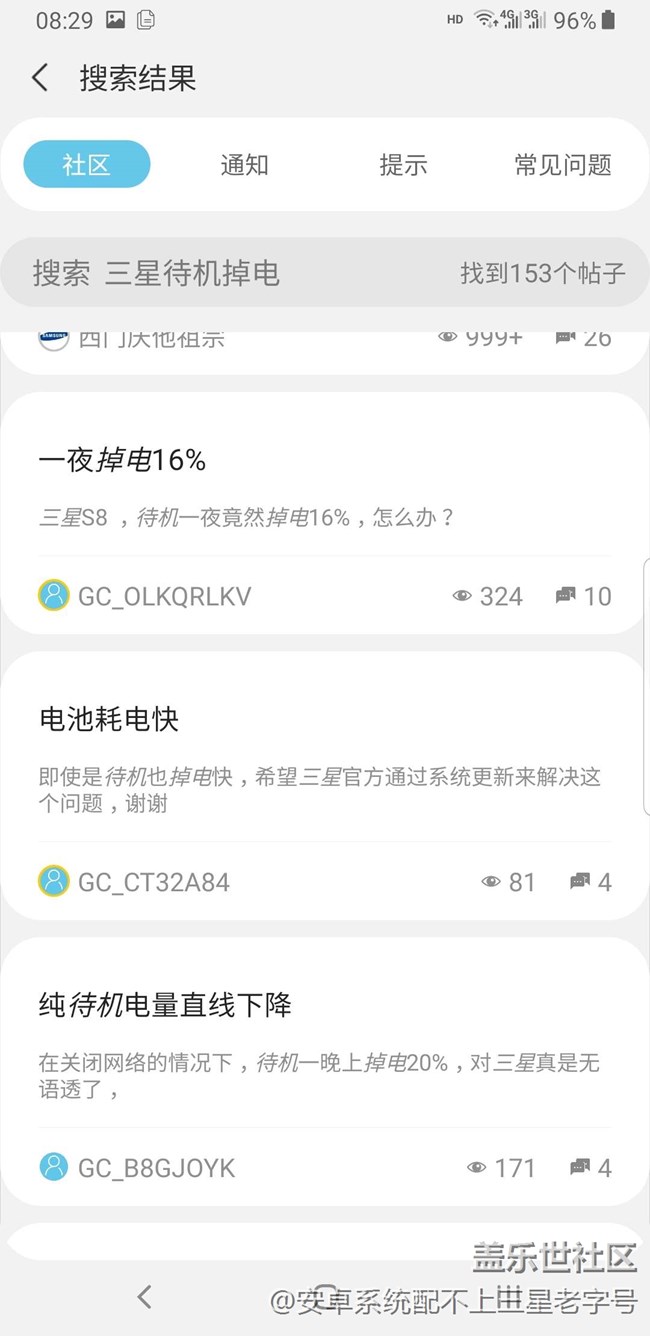Tap the system back button
The height and width of the screenshot is (1336, 650).
pos(145,1297)
